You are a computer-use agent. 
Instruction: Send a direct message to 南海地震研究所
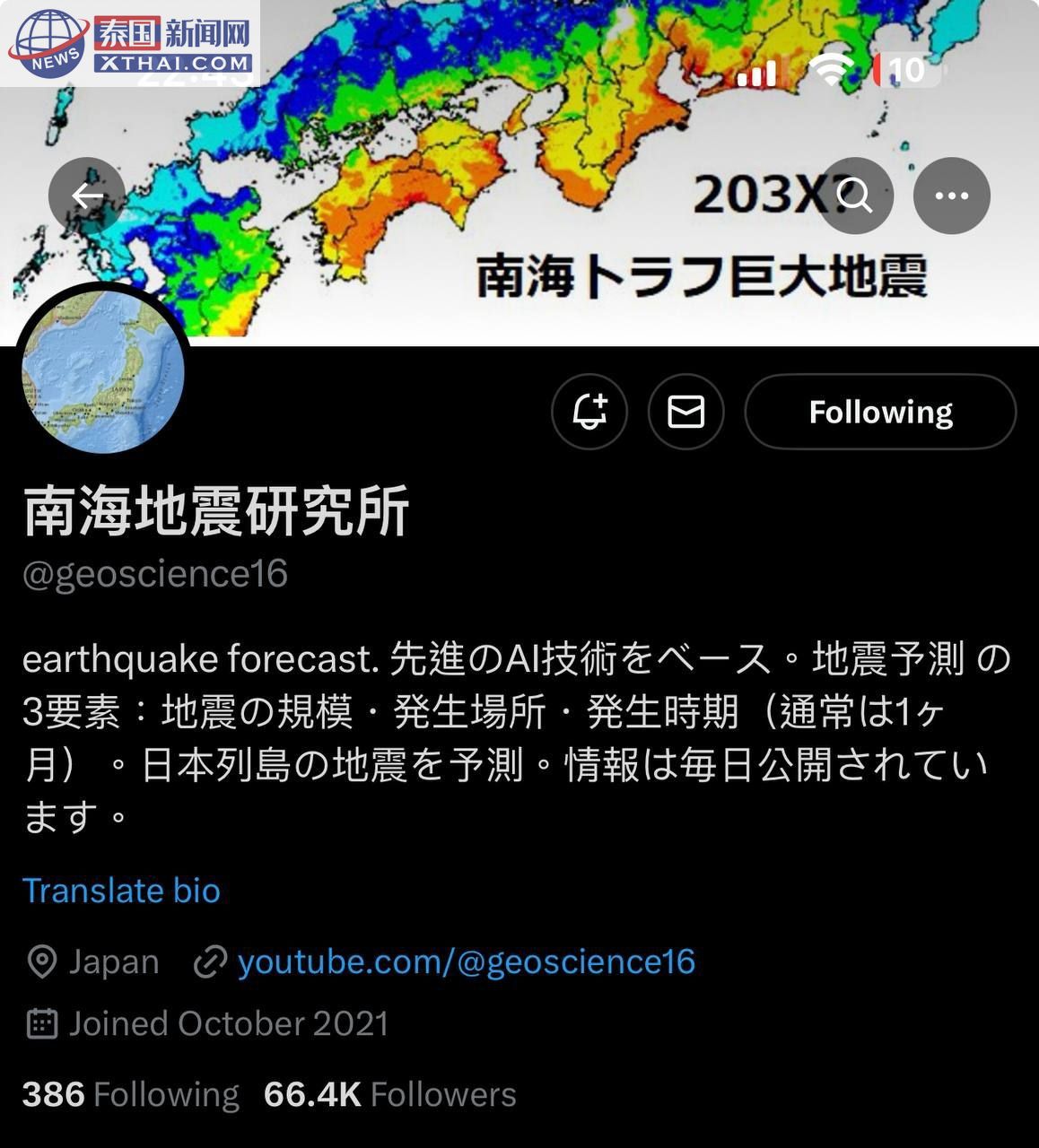click(x=686, y=412)
